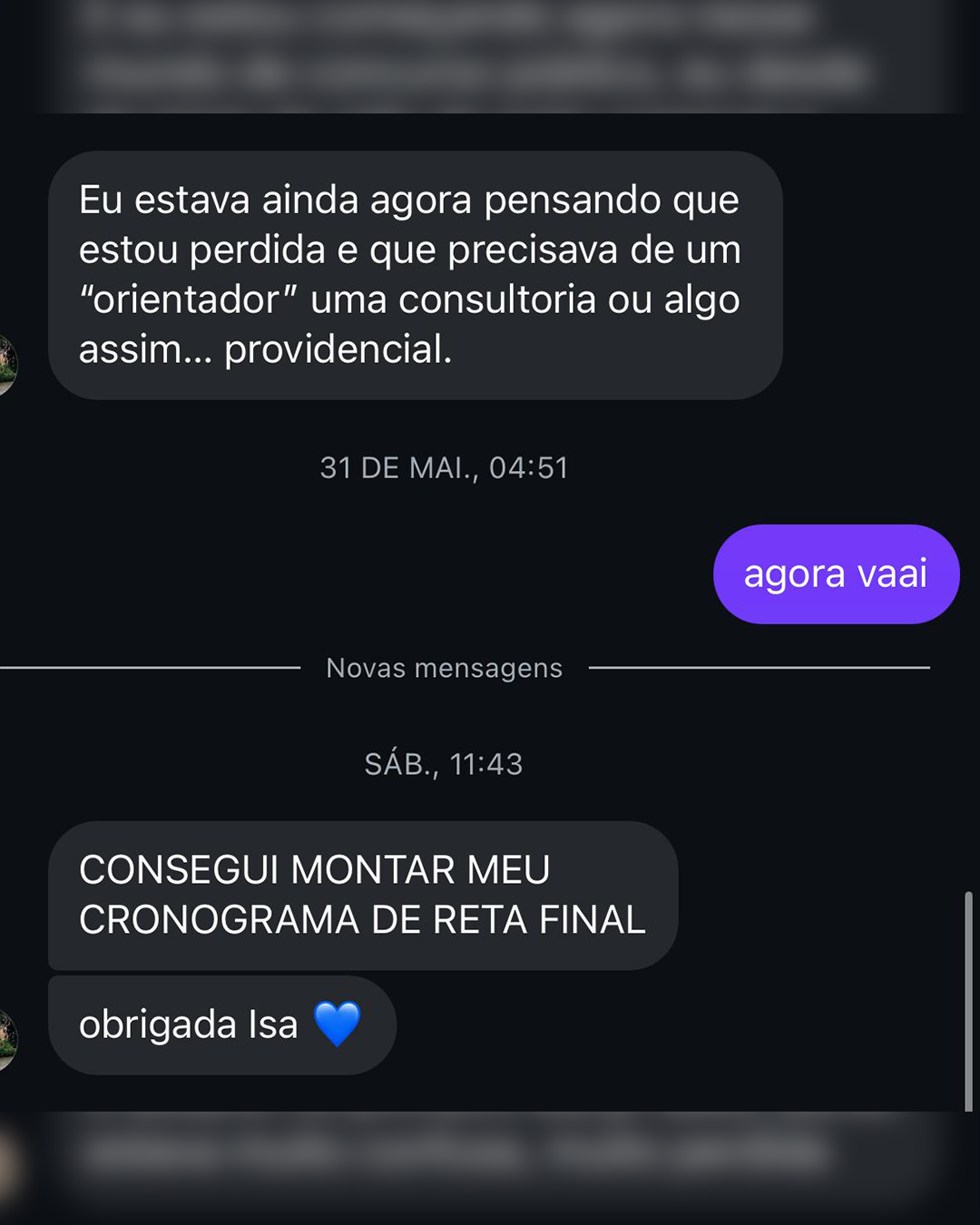
Task: Select the timestamp '31 DE MAI., 04:51'
Action: coord(444,468)
